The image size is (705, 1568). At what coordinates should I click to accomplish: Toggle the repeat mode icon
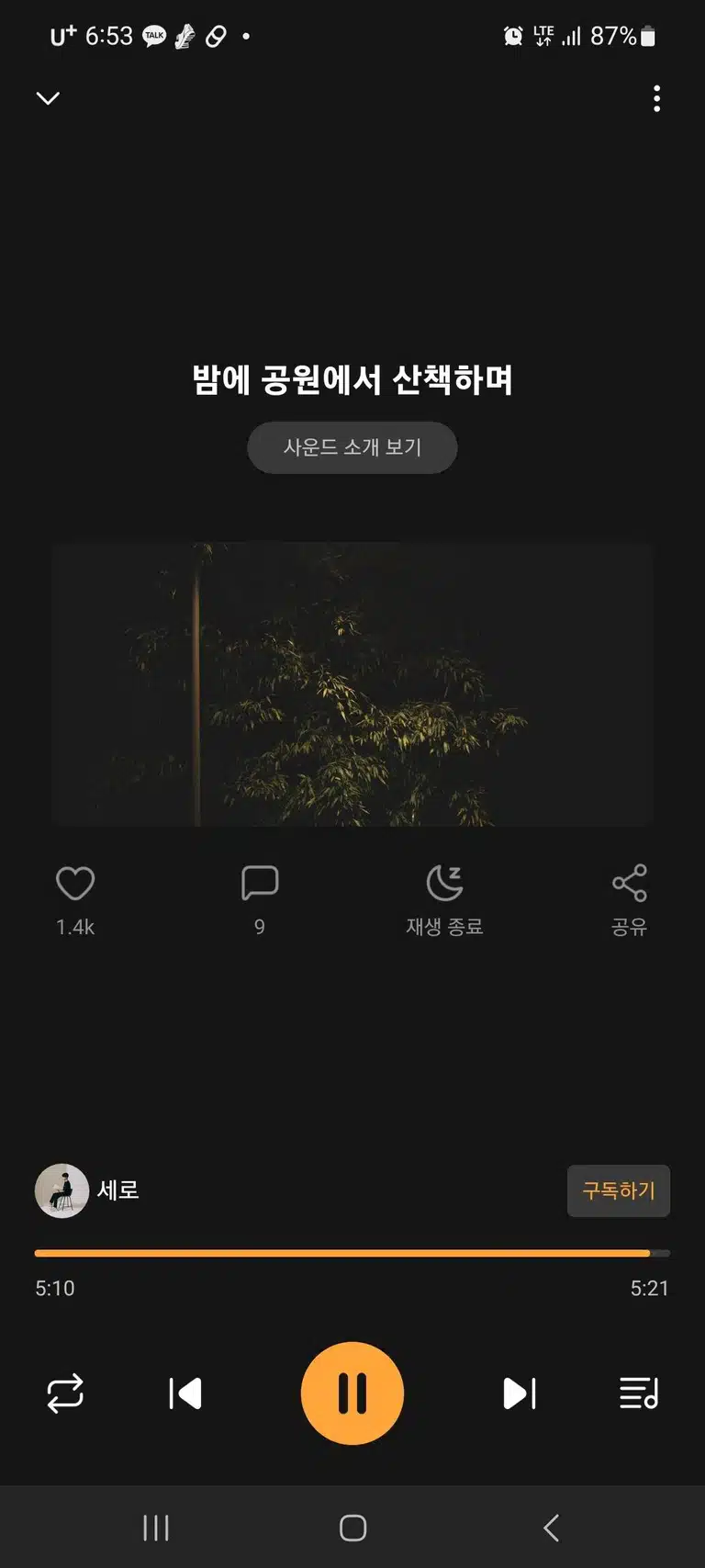[65, 1393]
